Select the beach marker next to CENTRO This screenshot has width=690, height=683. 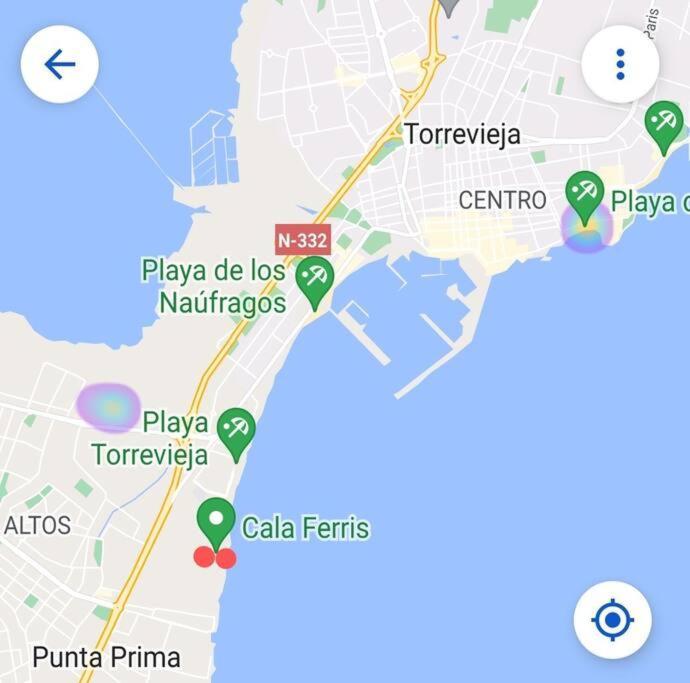coord(584,192)
